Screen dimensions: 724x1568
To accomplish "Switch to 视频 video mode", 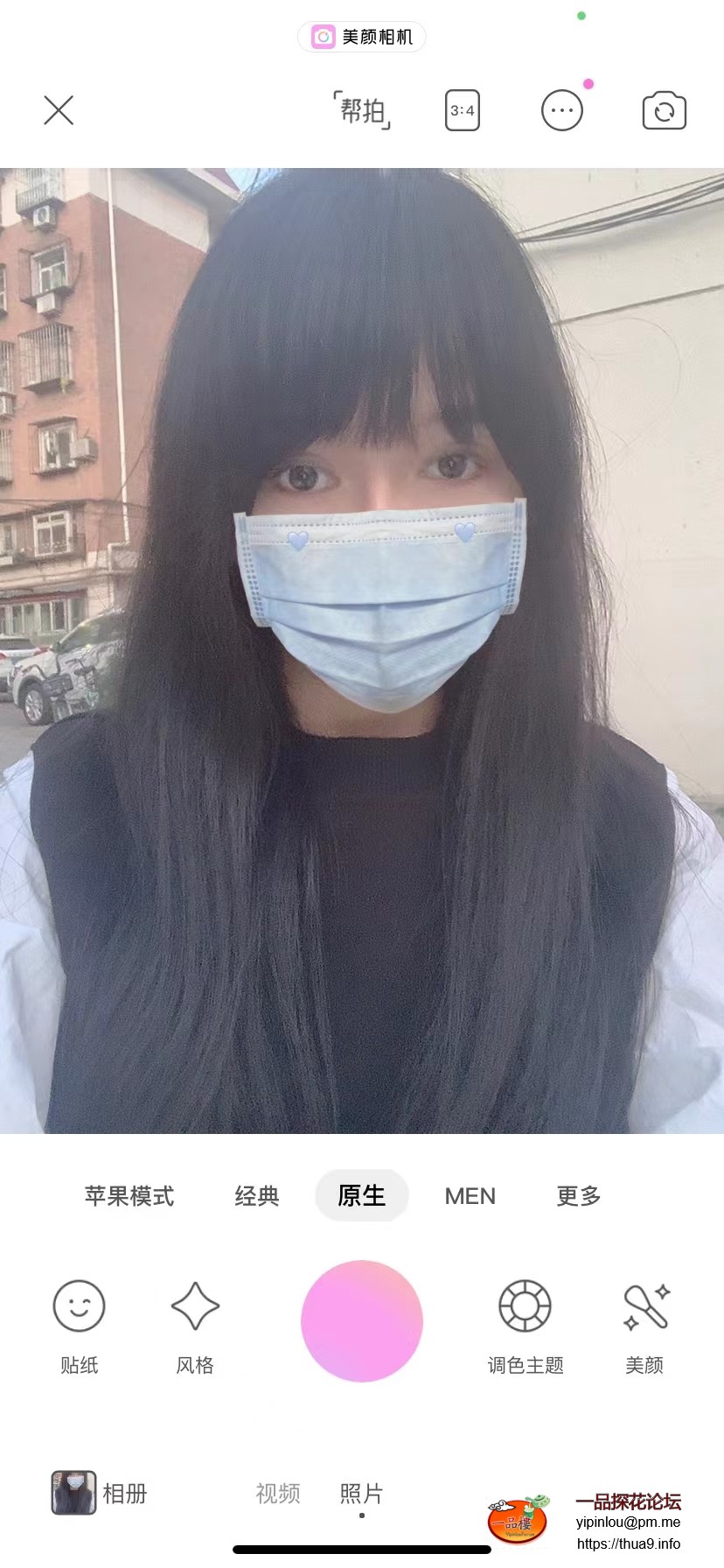I will click(x=278, y=1493).
